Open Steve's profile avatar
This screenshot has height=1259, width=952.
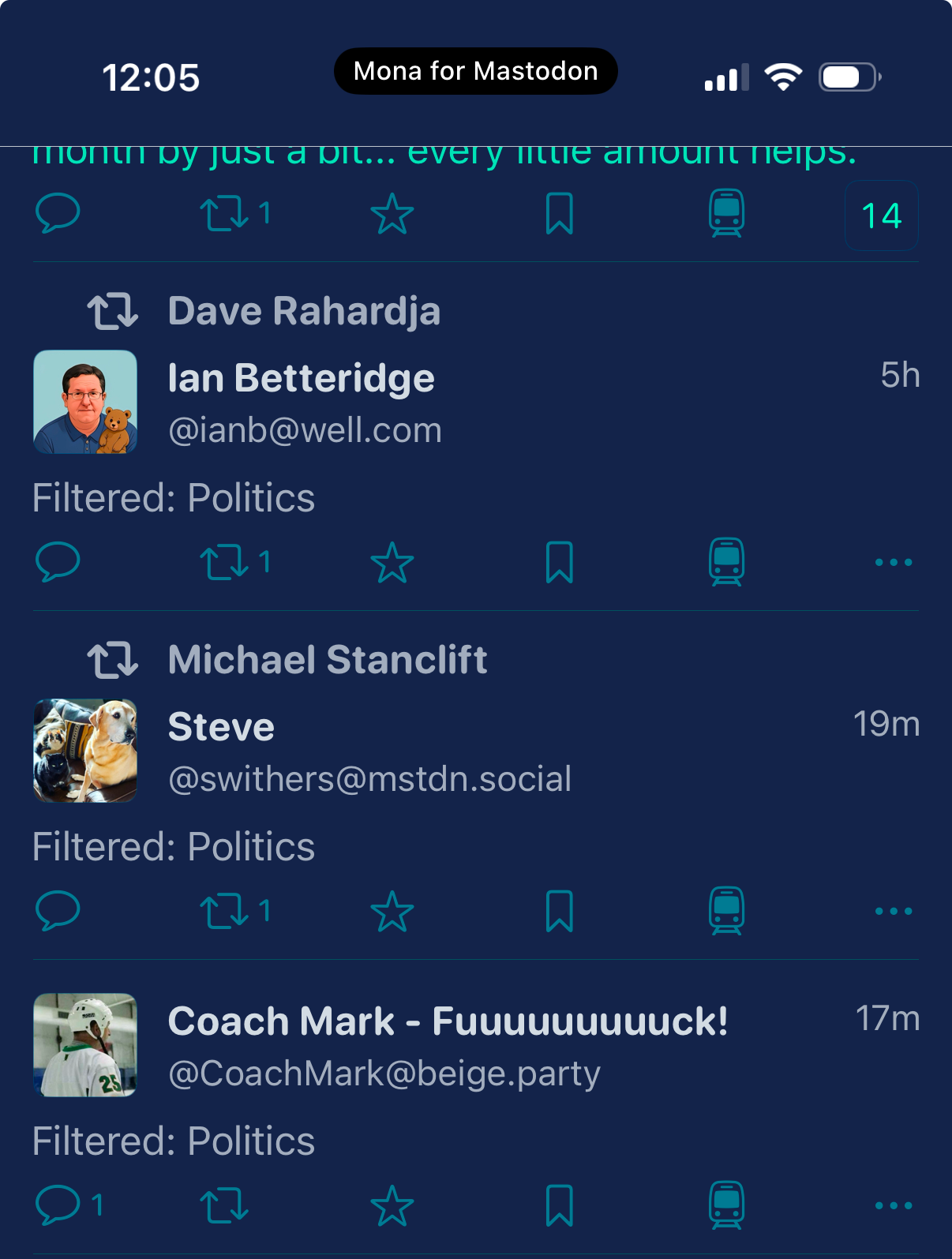(x=85, y=751)
